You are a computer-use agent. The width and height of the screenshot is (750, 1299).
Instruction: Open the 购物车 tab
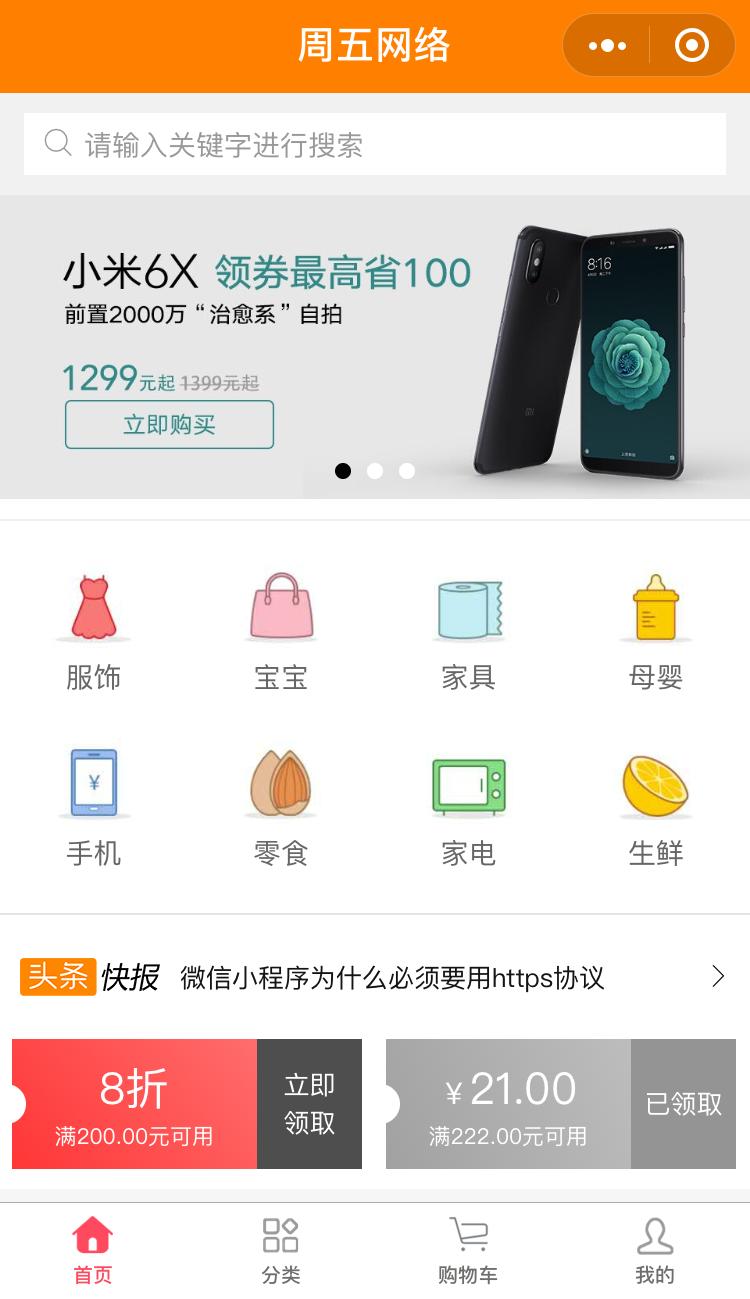[468, 1250]
